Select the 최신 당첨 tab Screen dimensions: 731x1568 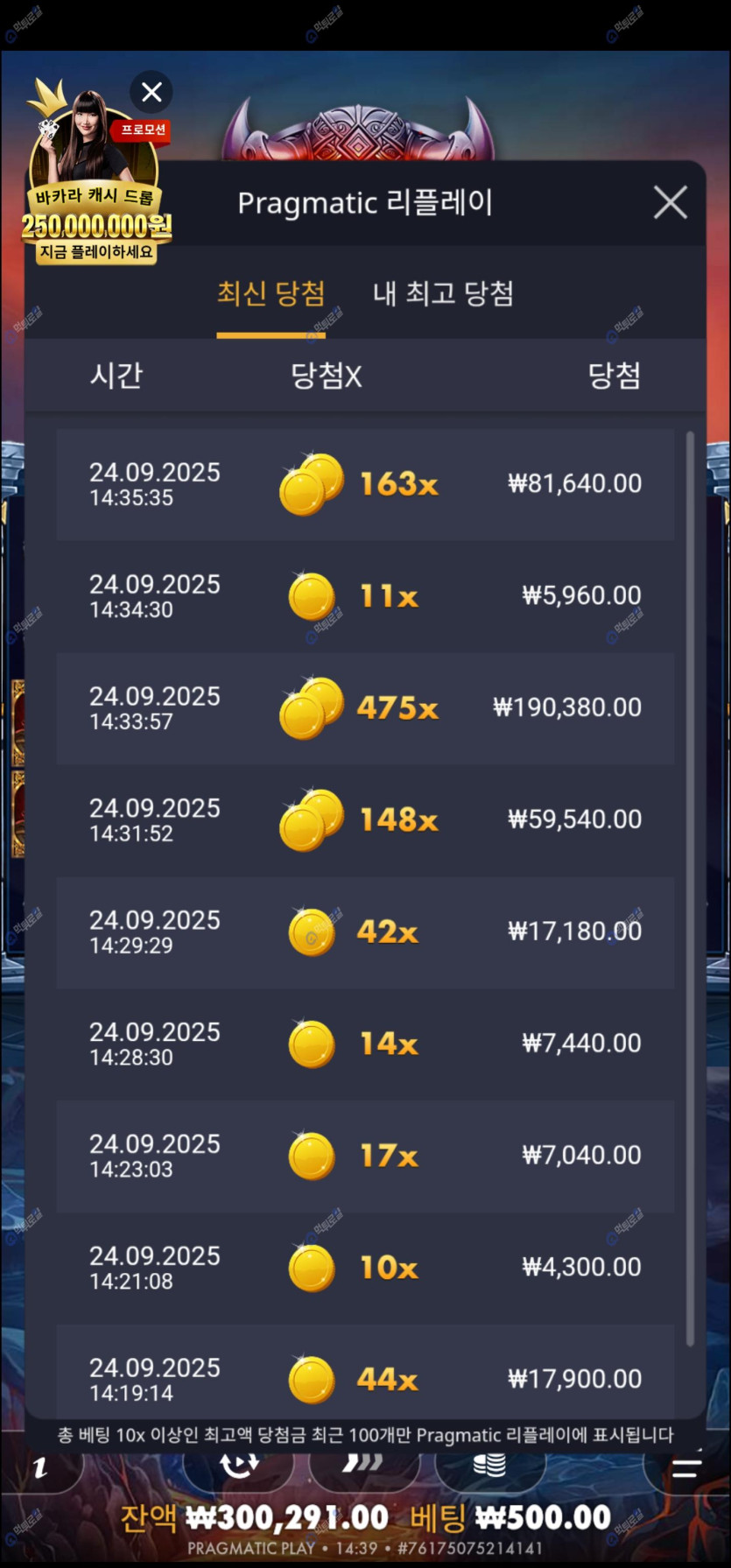(x=271, y=293)
